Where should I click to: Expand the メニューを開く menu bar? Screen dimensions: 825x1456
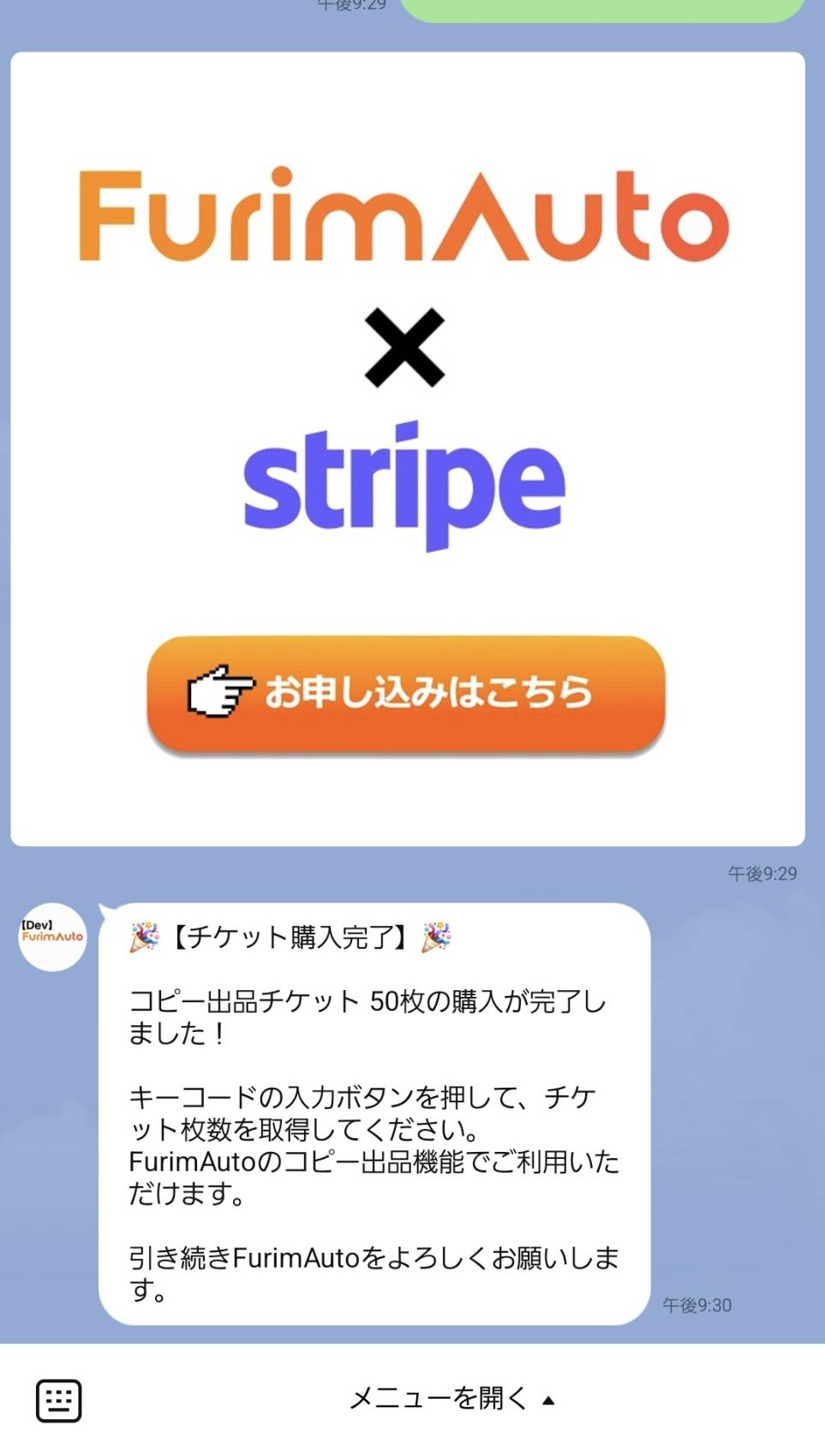[451, 1399]
